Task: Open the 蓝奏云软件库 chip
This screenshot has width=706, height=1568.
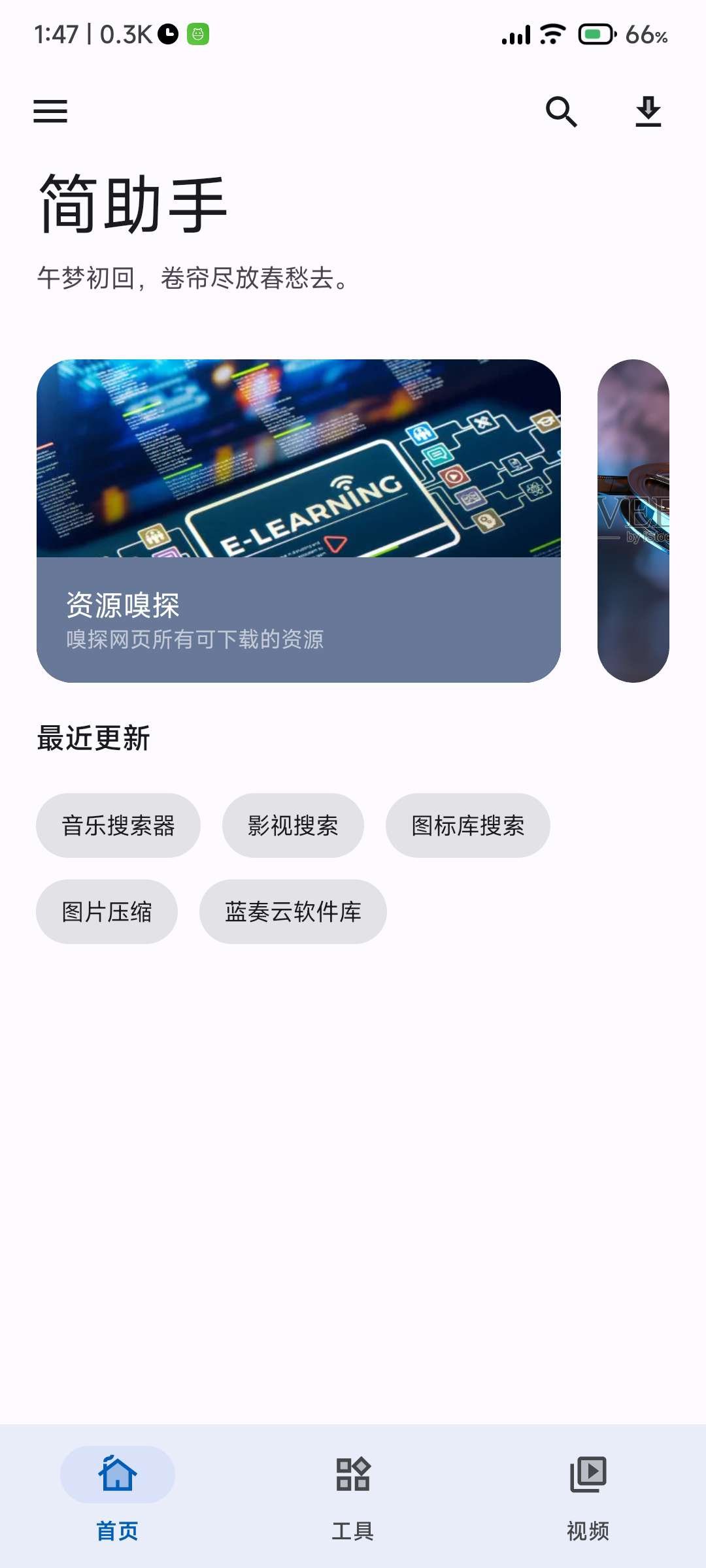Action: click(x=293, y=911)
